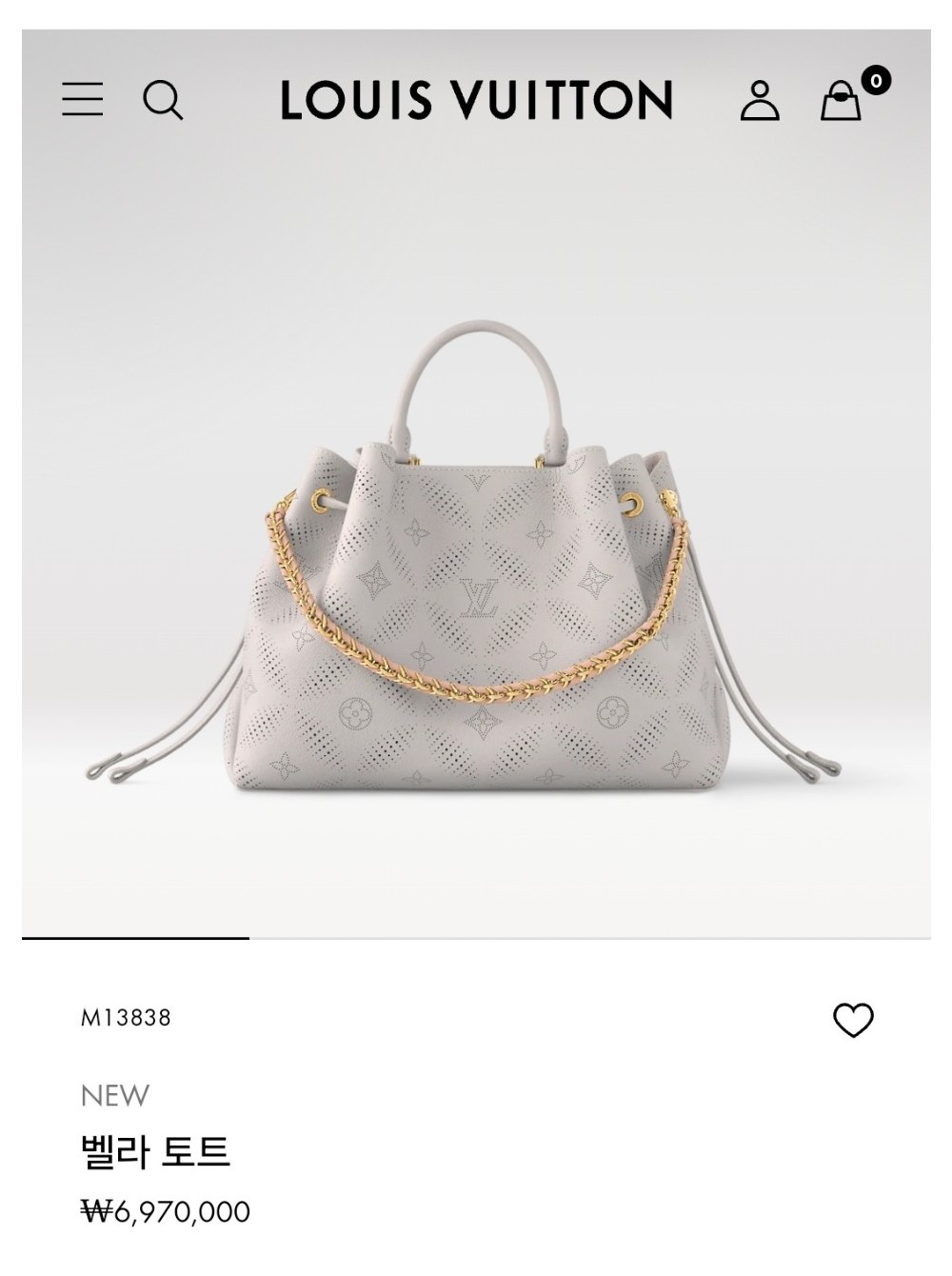
Task: Add 벨라 토트 to wishlist heart
Action: tap(853, 1020)
